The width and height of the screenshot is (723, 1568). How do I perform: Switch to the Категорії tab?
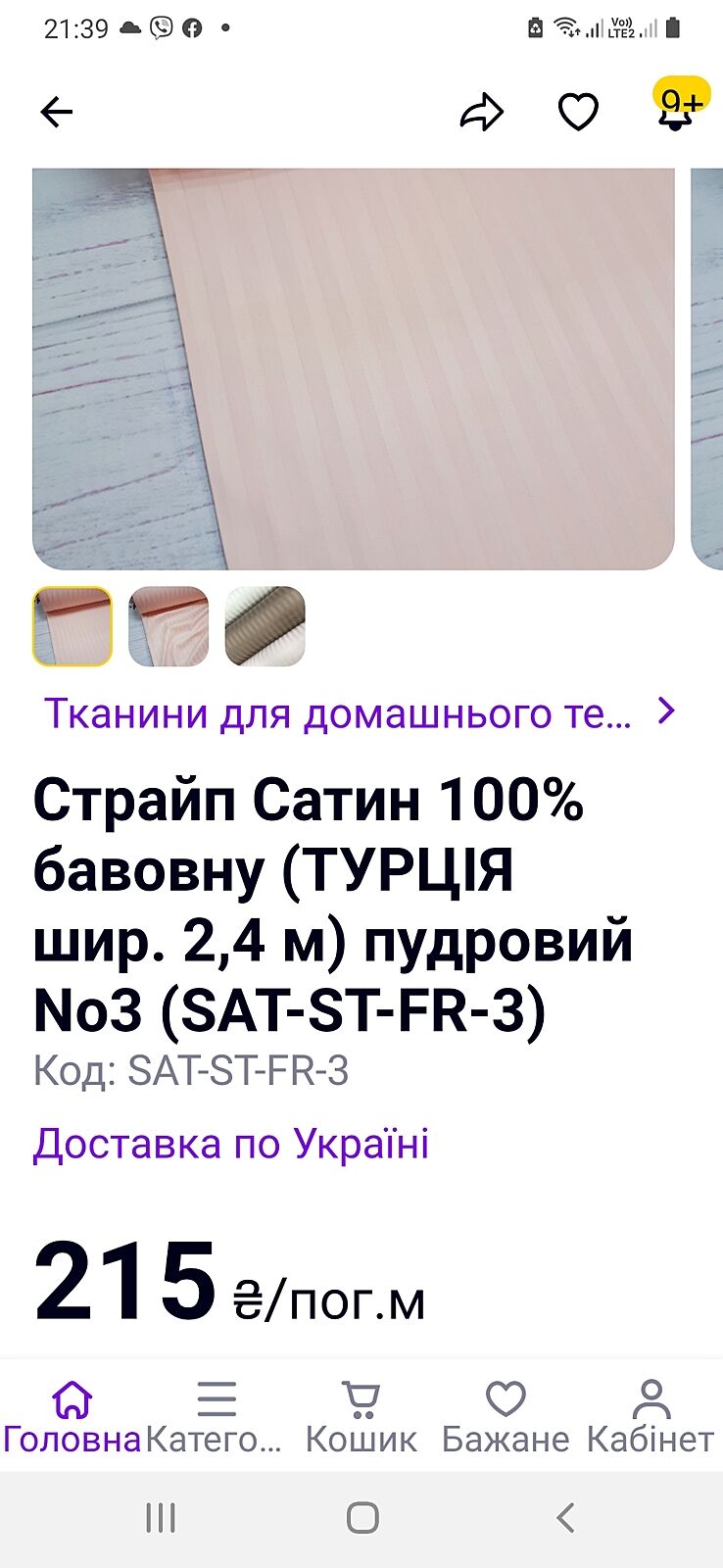pyautogui.click(x=216, y=1416)
